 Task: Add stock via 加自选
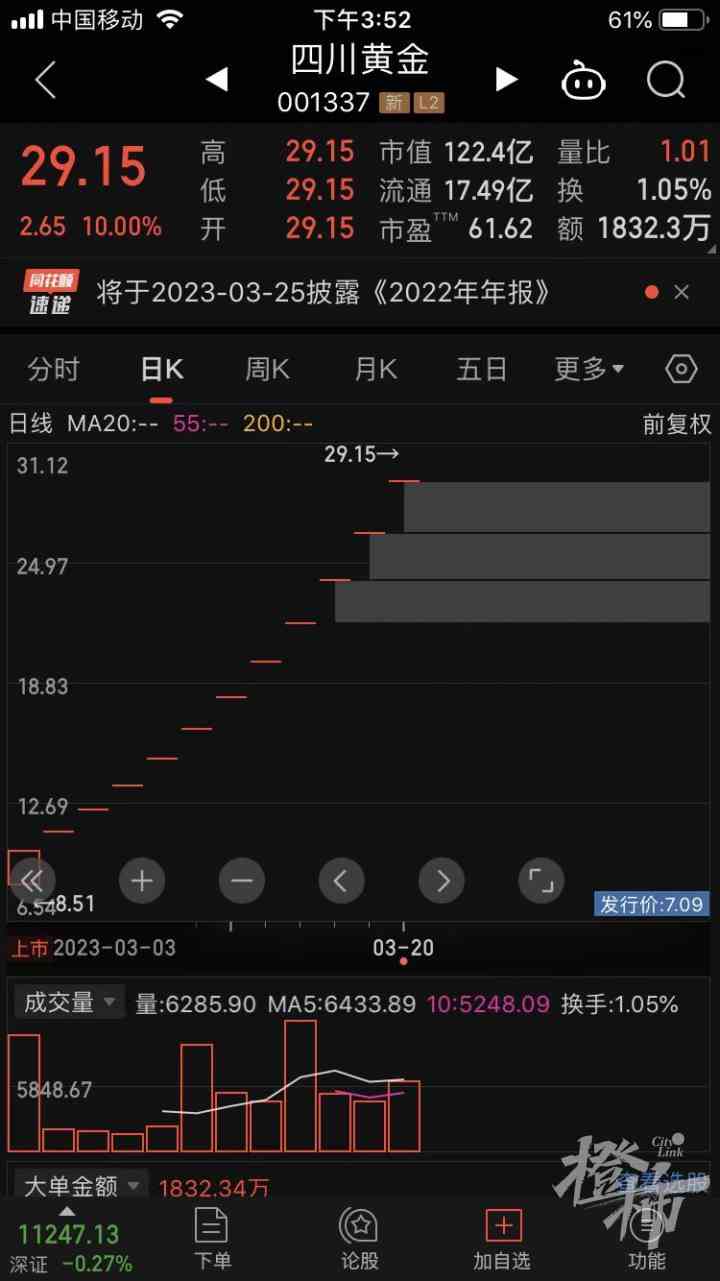[503, 1238]
